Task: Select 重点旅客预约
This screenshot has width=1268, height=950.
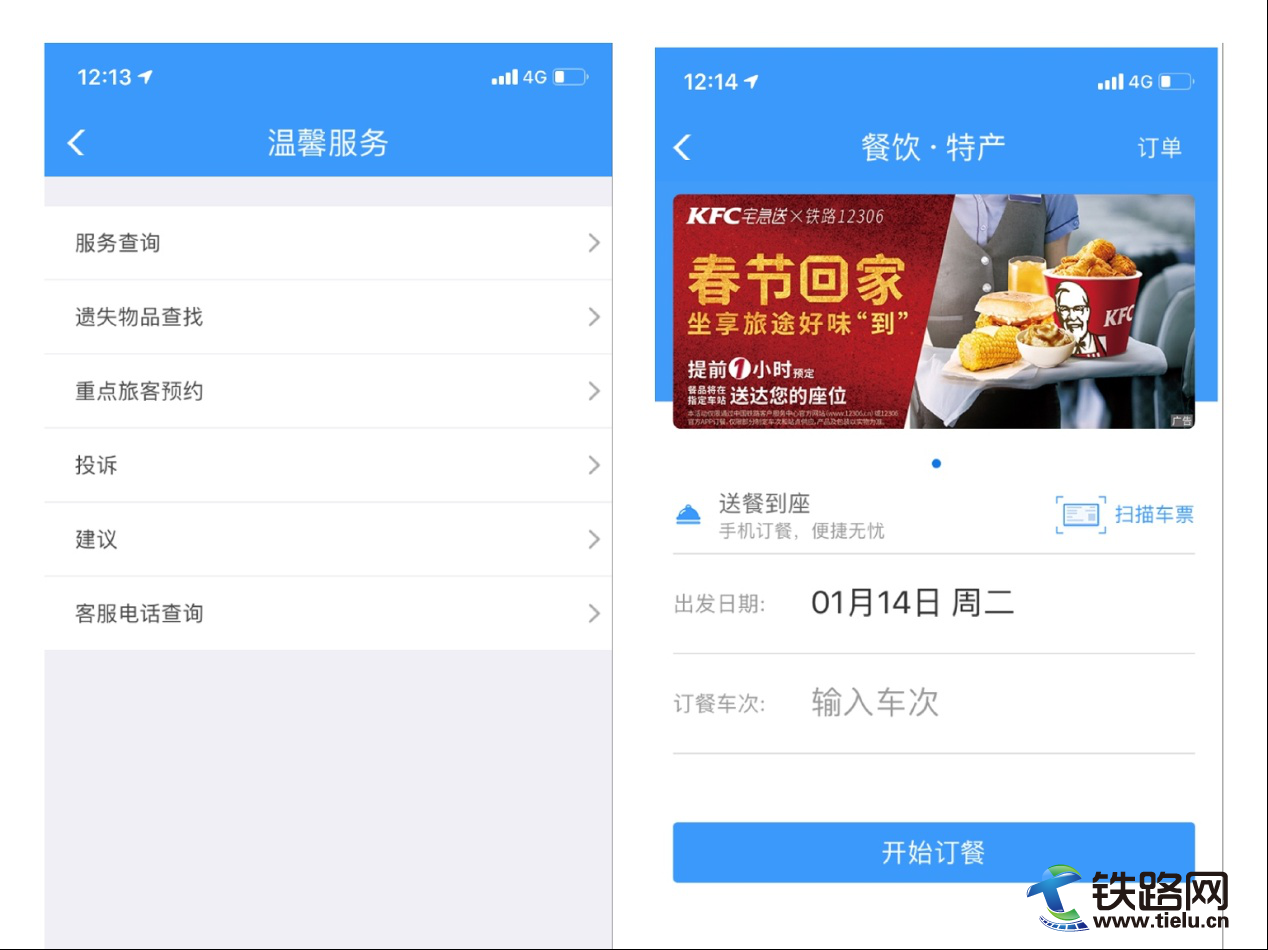Action: [x=327, y=391]
